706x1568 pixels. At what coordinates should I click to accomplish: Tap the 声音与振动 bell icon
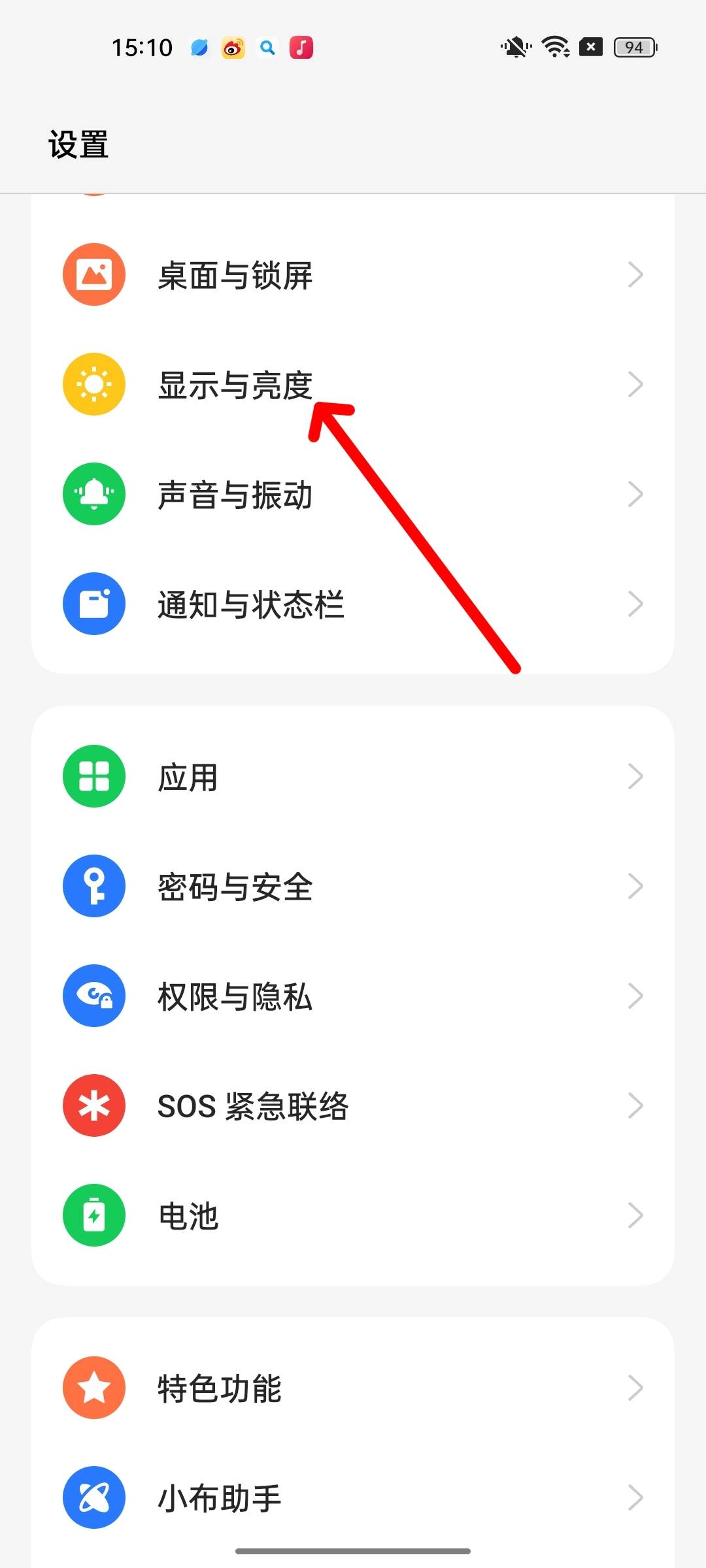point(93,494)
